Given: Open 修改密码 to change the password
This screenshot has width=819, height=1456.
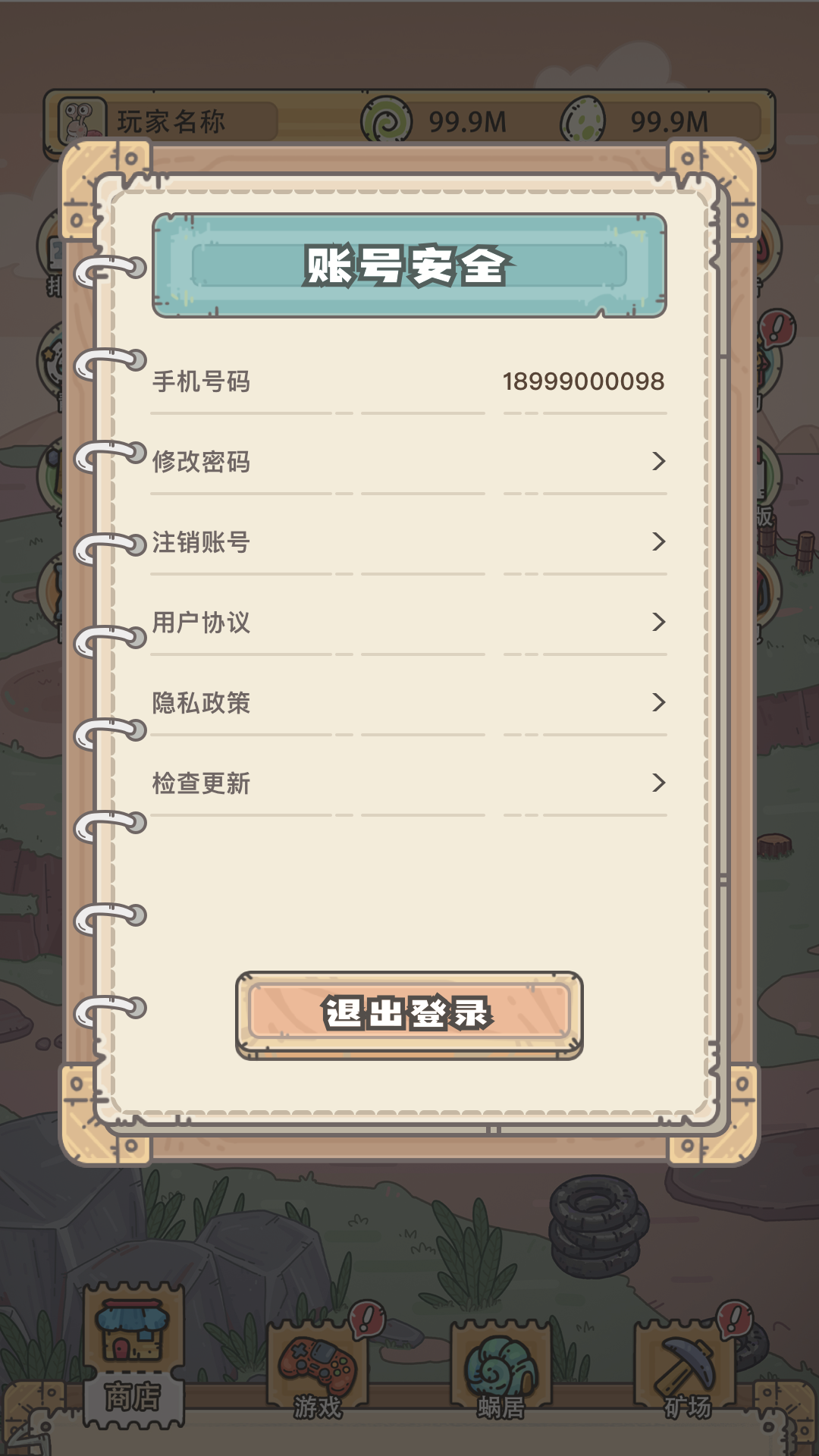Looking at the screenshot, I should (x=409, y=461).
